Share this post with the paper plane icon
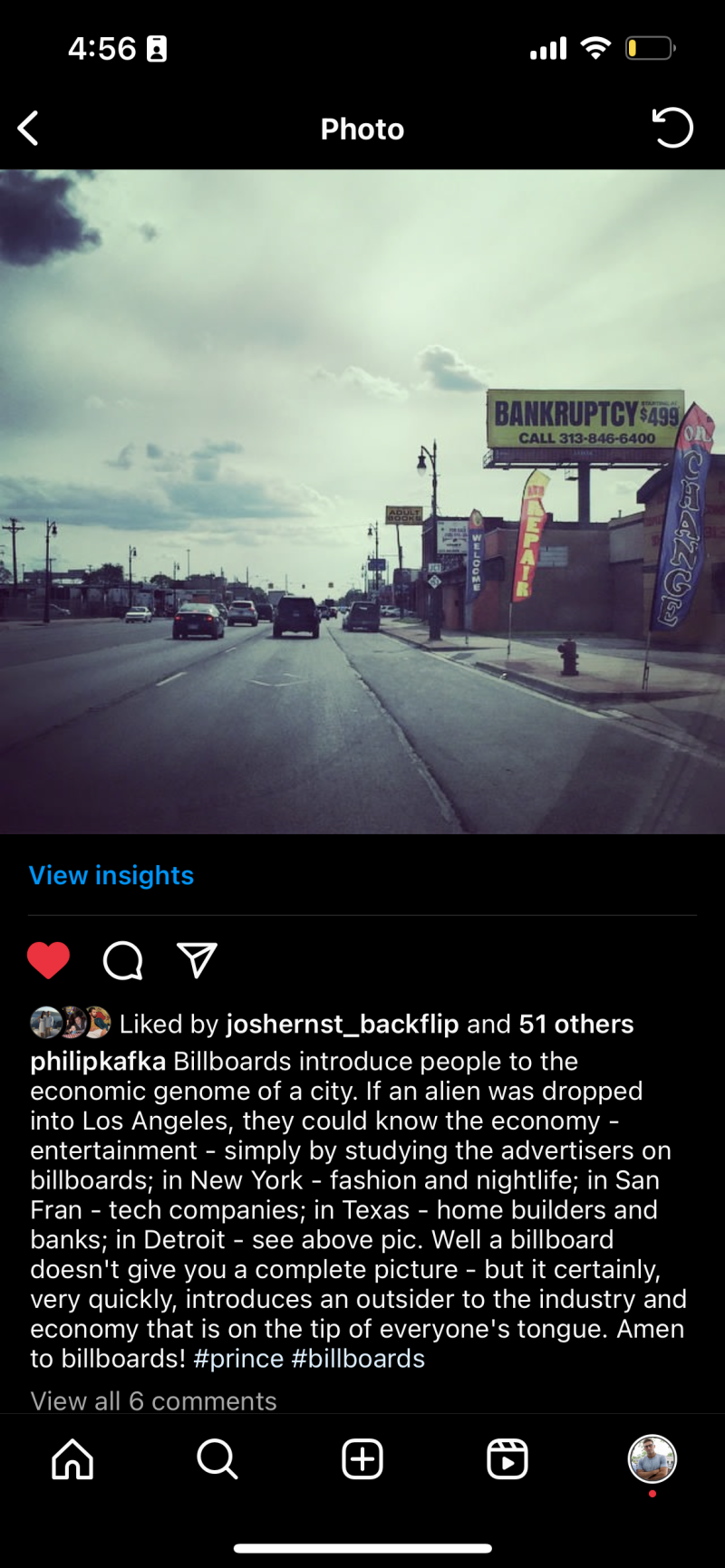 tap(197, 960)
